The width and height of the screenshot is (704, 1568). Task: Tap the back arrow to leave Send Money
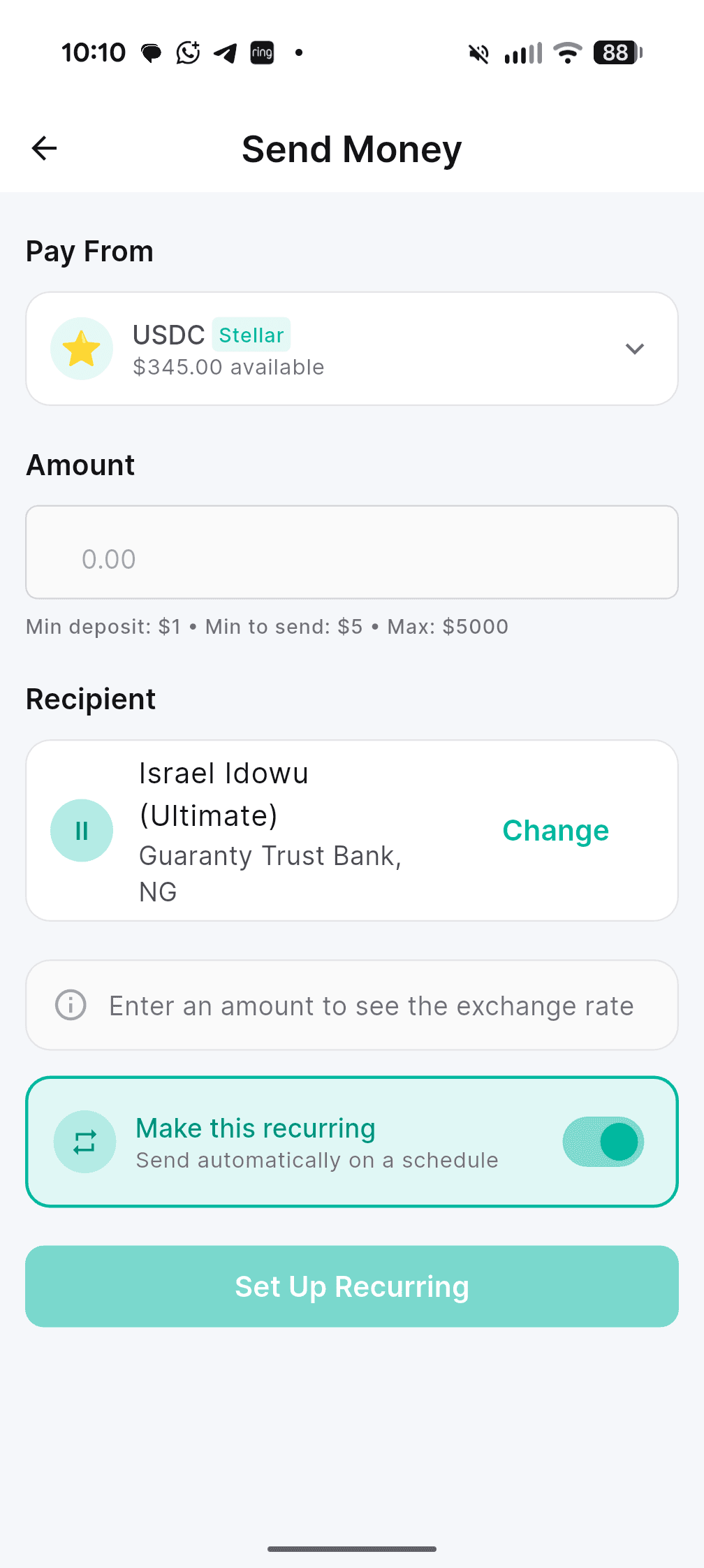tap(44, 147)
